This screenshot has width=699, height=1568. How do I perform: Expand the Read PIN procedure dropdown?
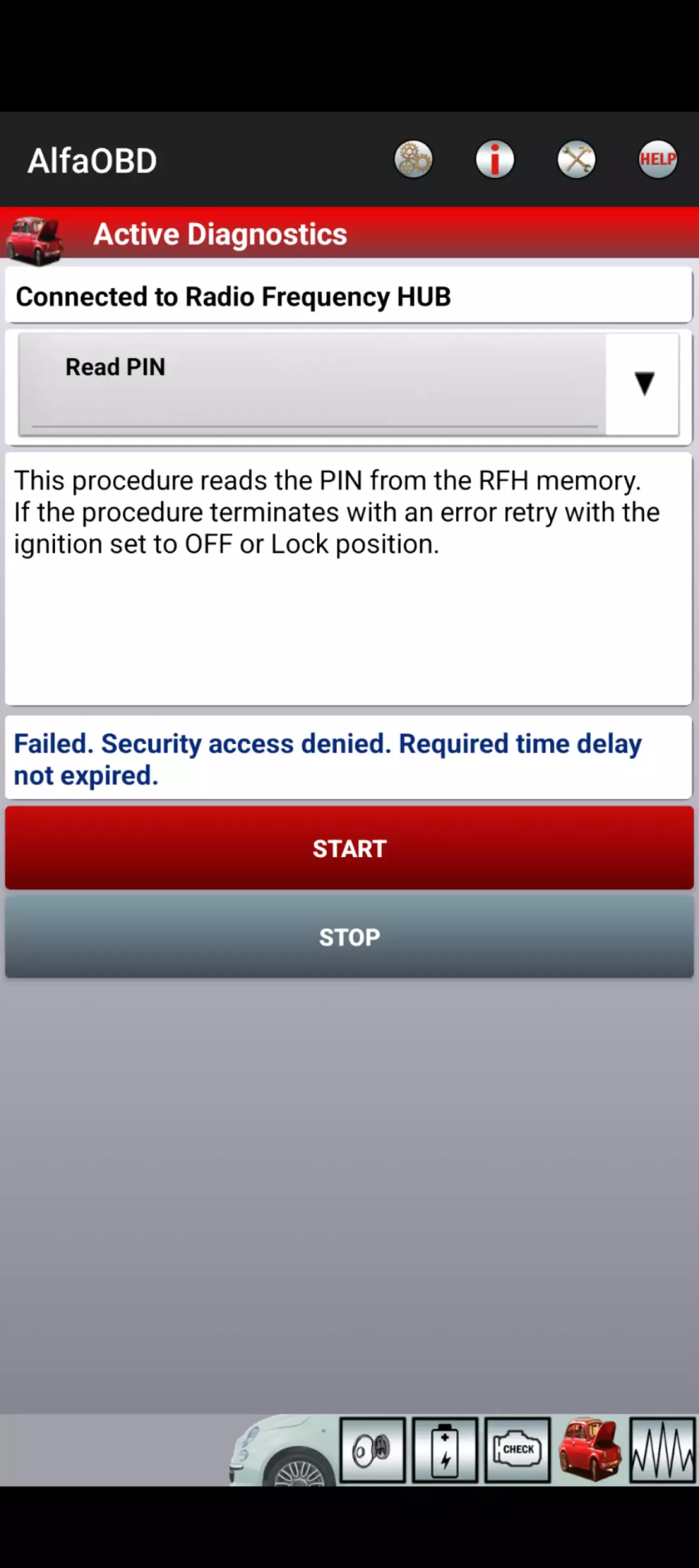pyautogui.click(x=643, y=383)
